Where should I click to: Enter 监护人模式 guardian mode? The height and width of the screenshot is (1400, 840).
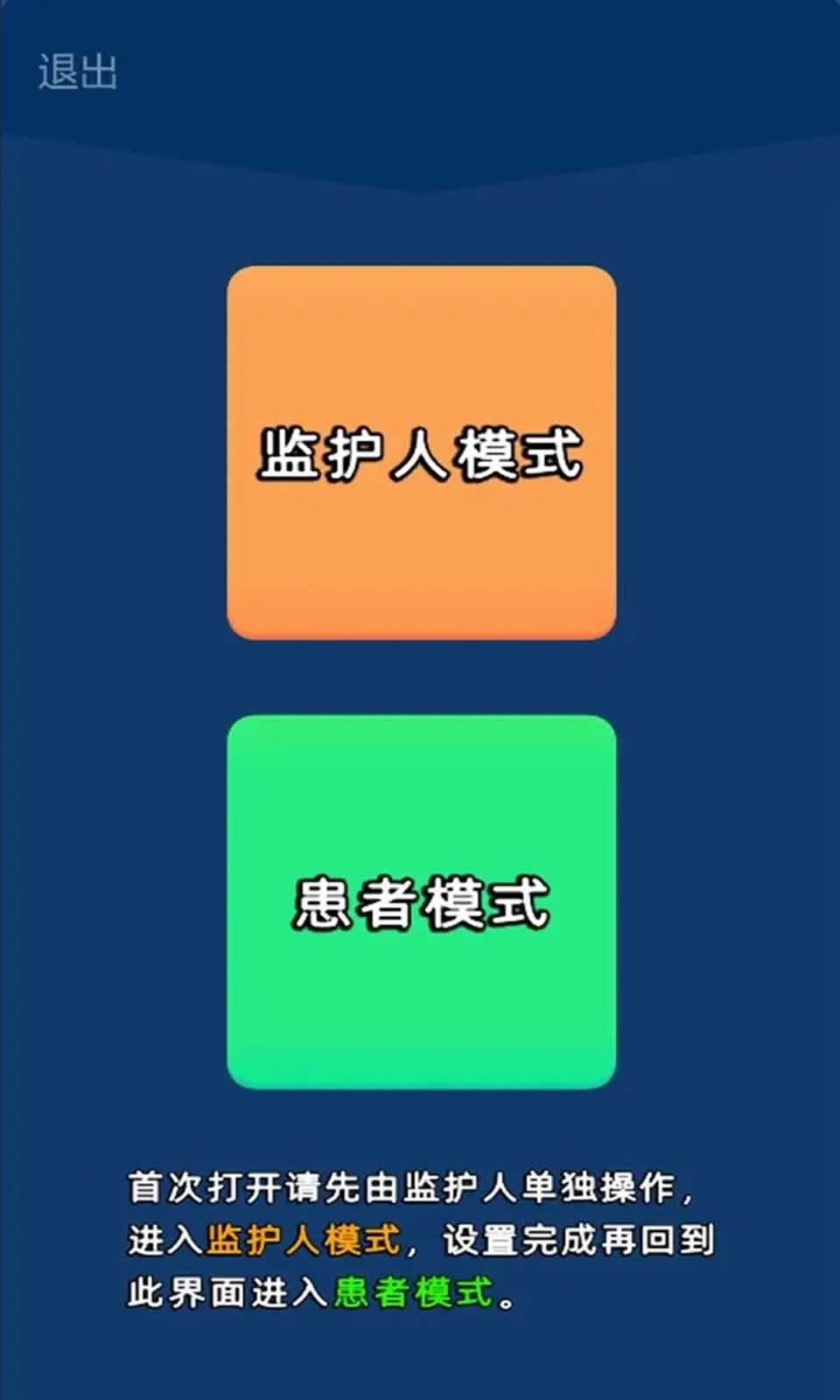tap(421, 452)
